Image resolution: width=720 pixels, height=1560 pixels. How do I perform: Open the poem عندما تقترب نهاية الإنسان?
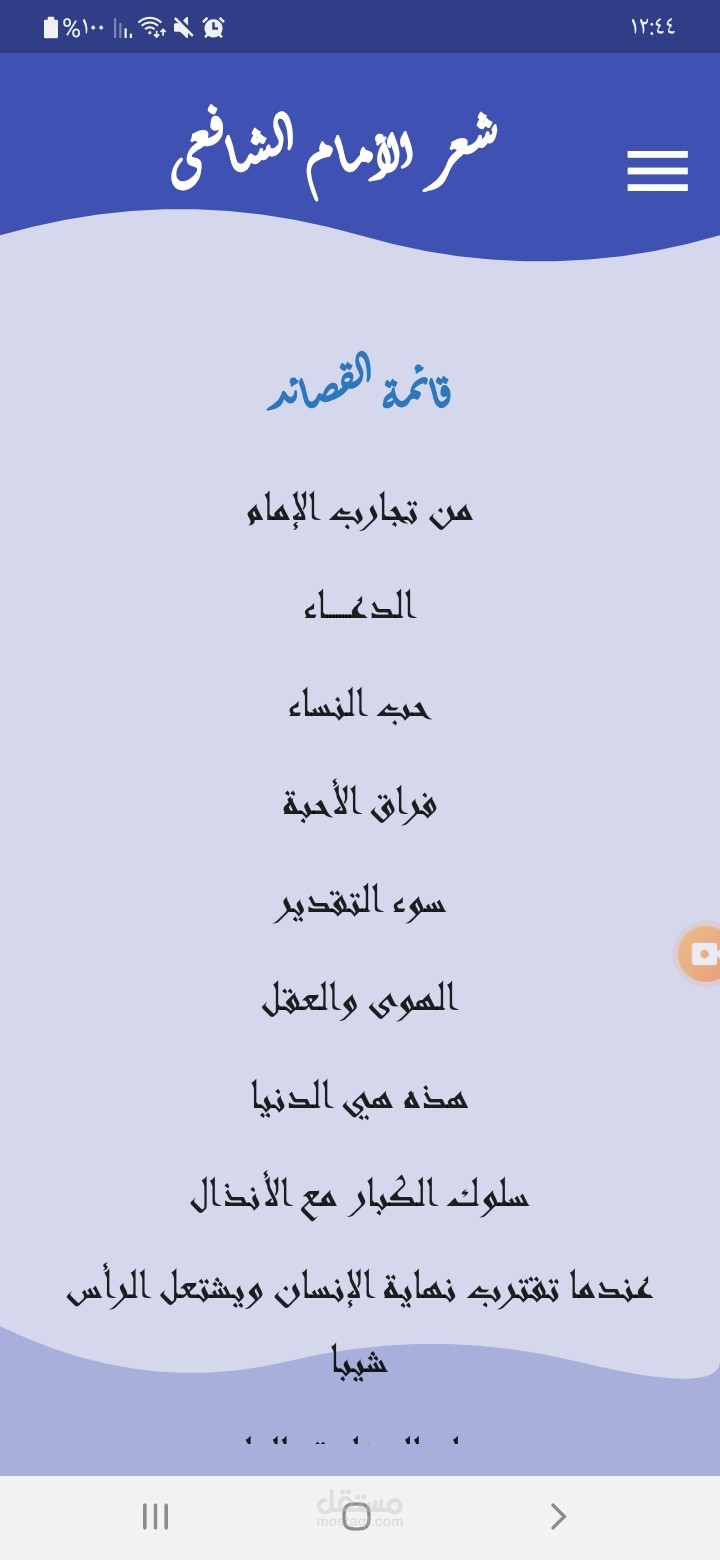coord(360,1322)
